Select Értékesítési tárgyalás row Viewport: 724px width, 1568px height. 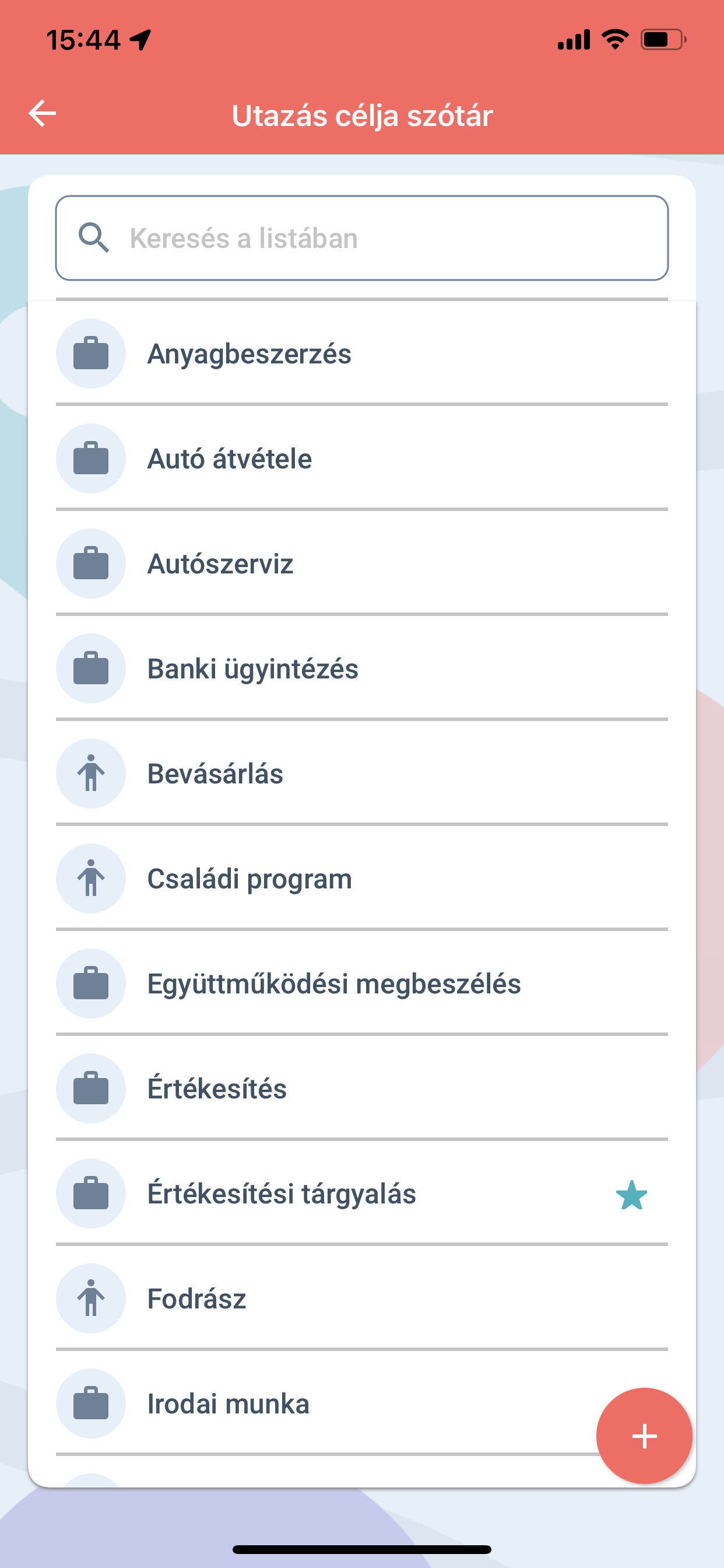362,1193
